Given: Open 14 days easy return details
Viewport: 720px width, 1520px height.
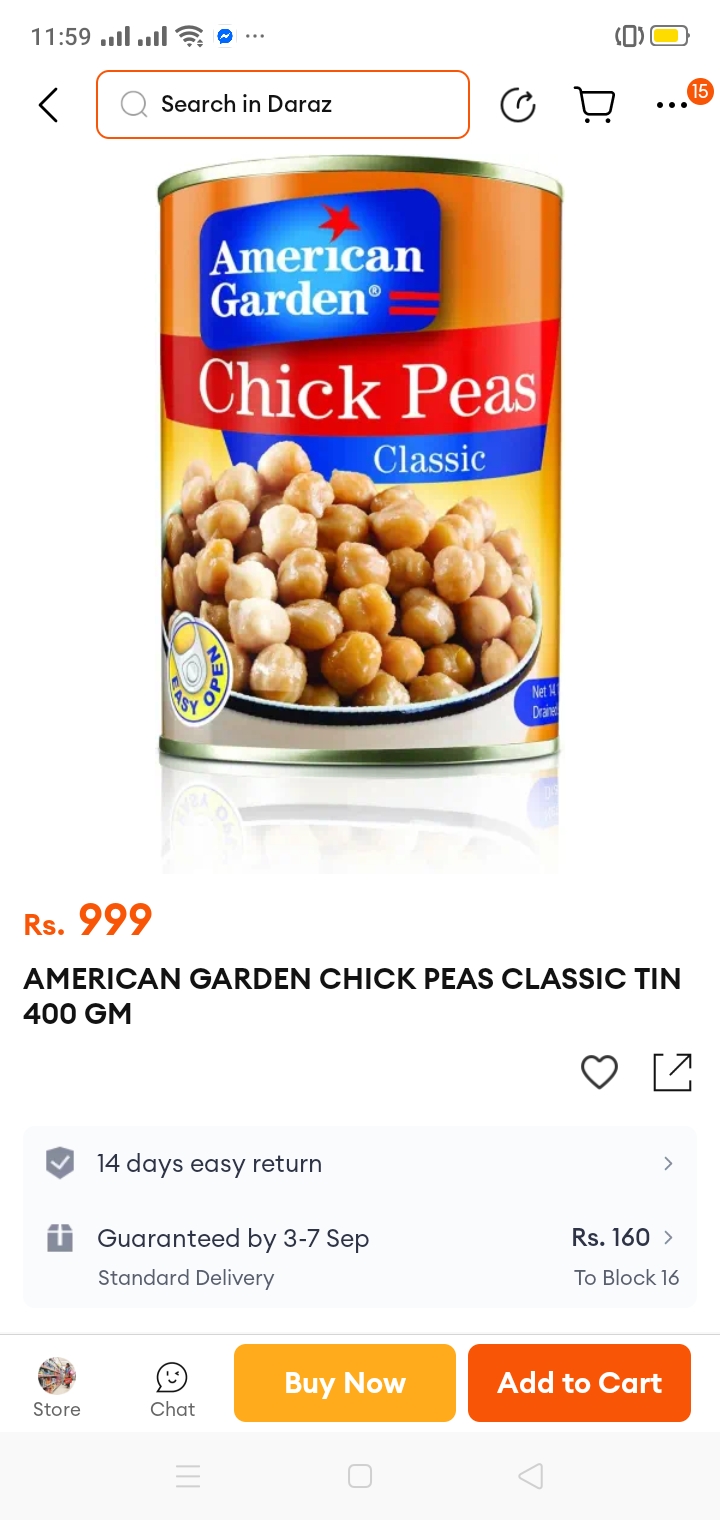Looking at the screenshot, I should [360, 1163].
